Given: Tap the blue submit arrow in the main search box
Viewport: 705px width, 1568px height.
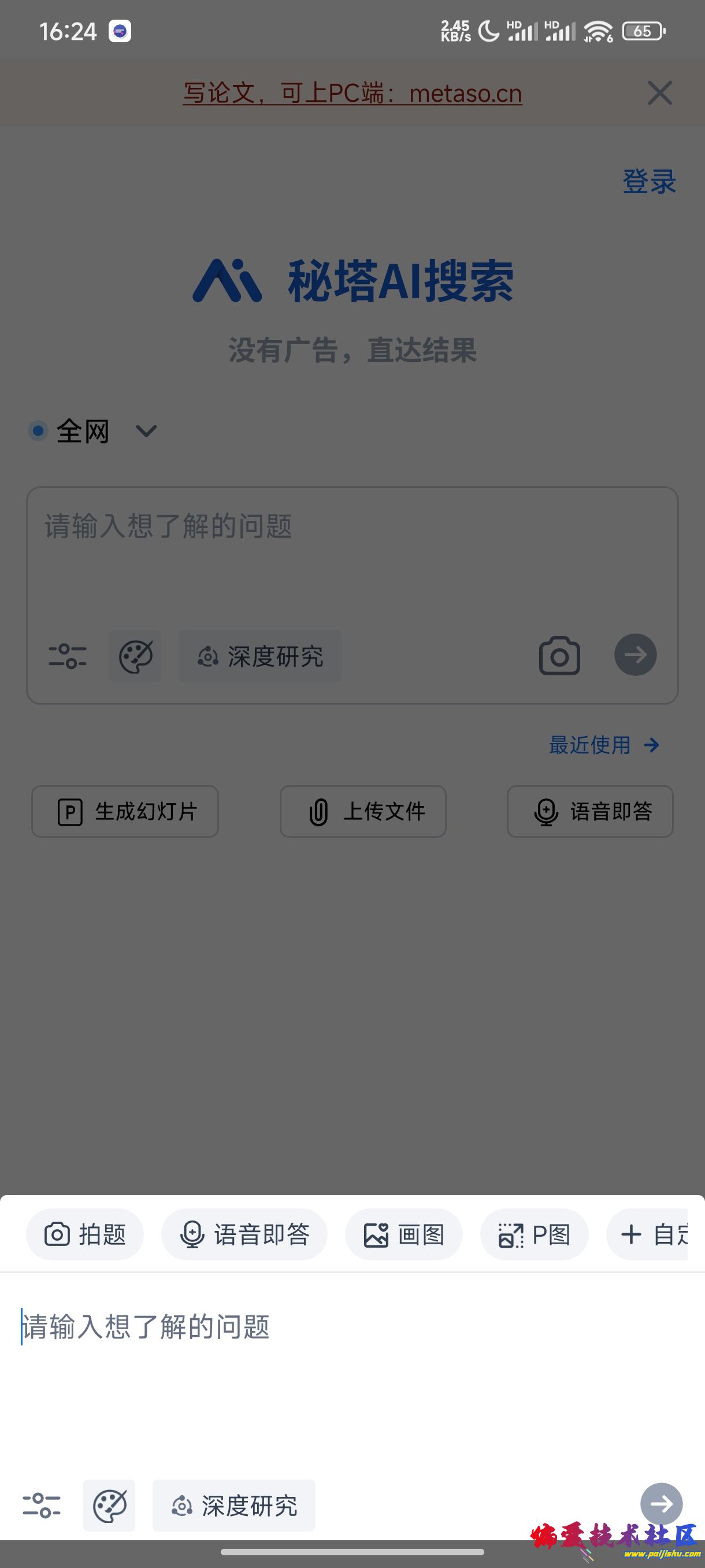Looking at the screenshot, I should (635, 656).
